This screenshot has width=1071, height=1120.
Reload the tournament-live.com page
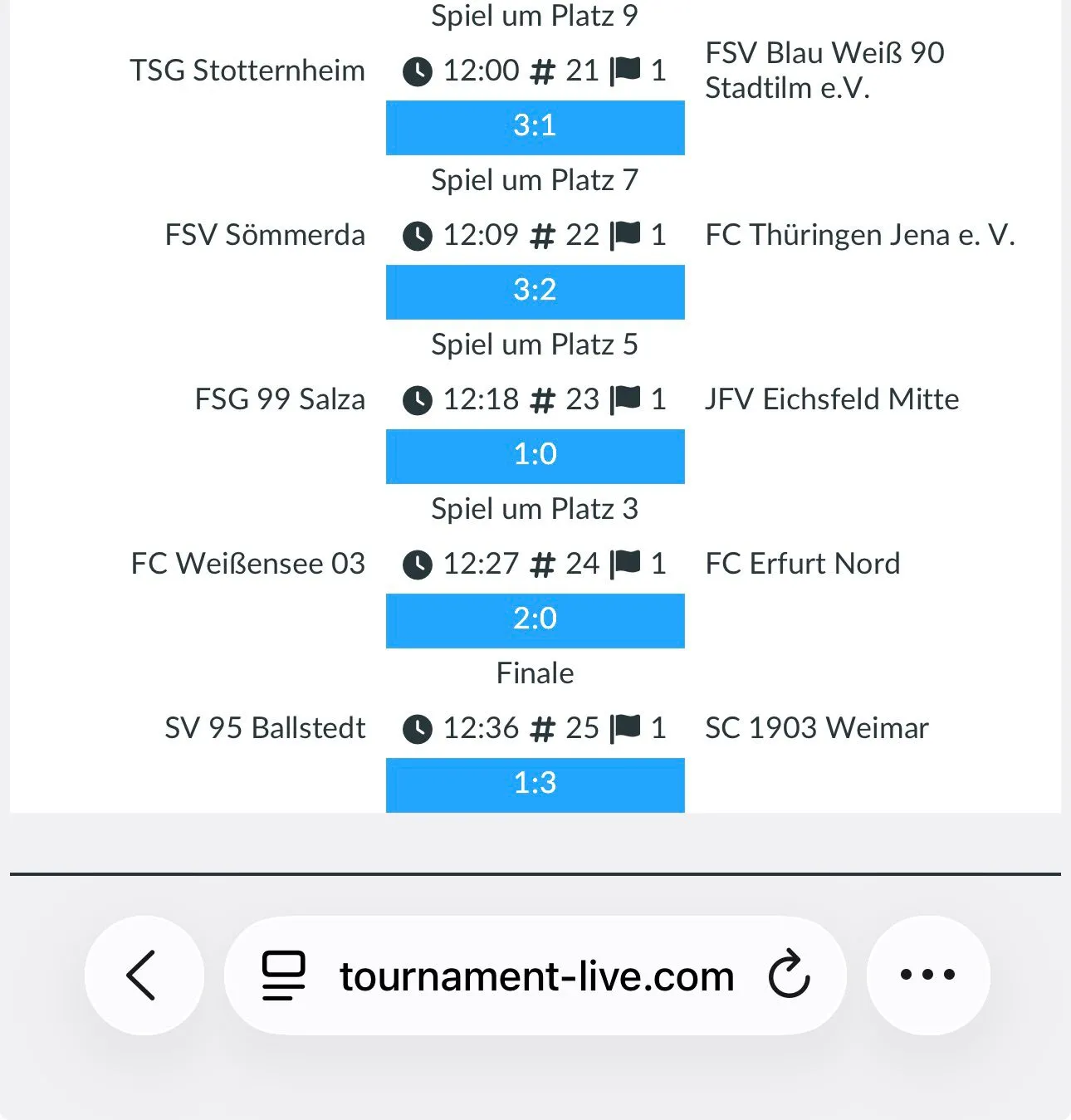click(x=788, y=975)
